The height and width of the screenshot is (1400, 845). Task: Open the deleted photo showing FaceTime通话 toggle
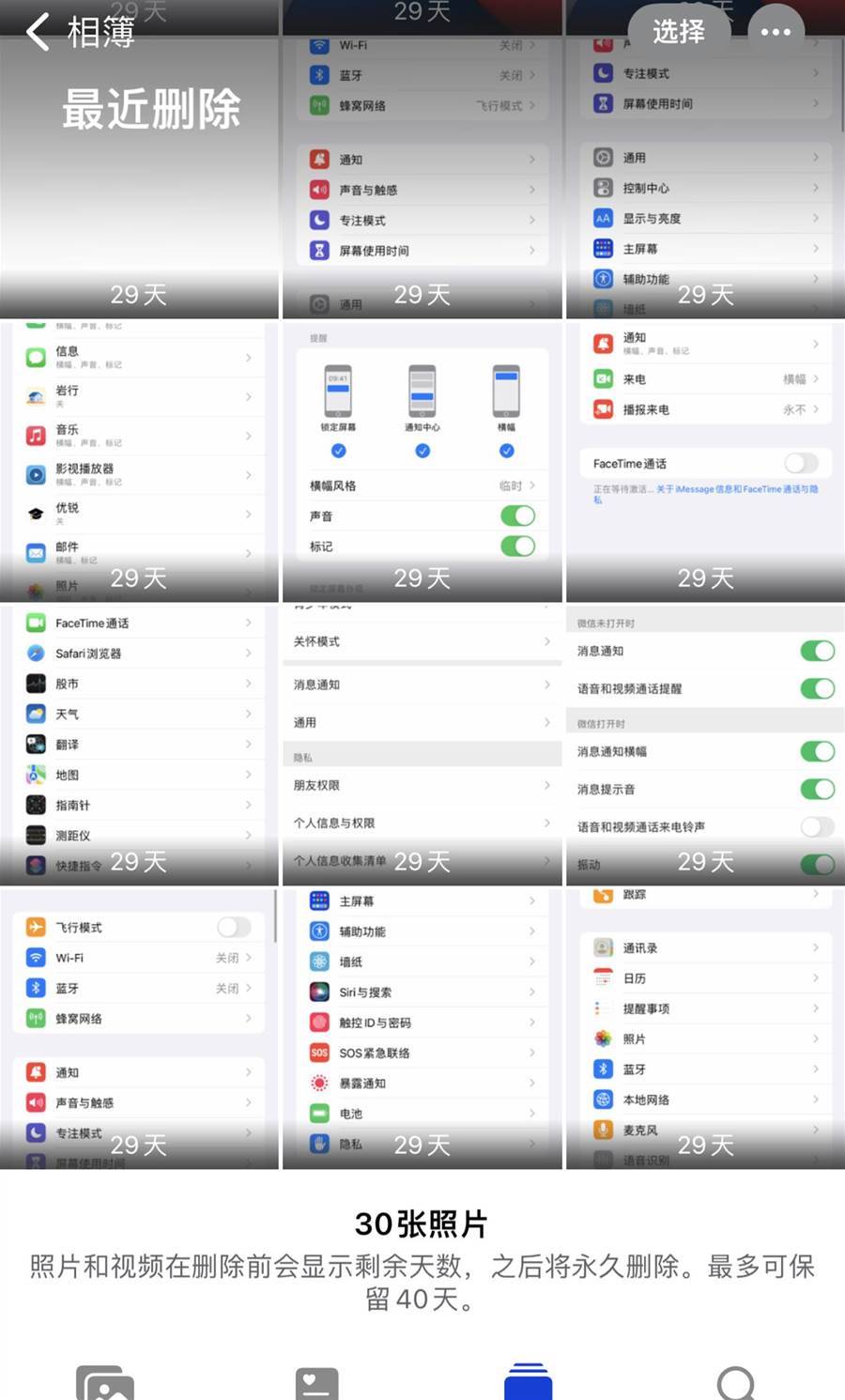click(705, 461)
